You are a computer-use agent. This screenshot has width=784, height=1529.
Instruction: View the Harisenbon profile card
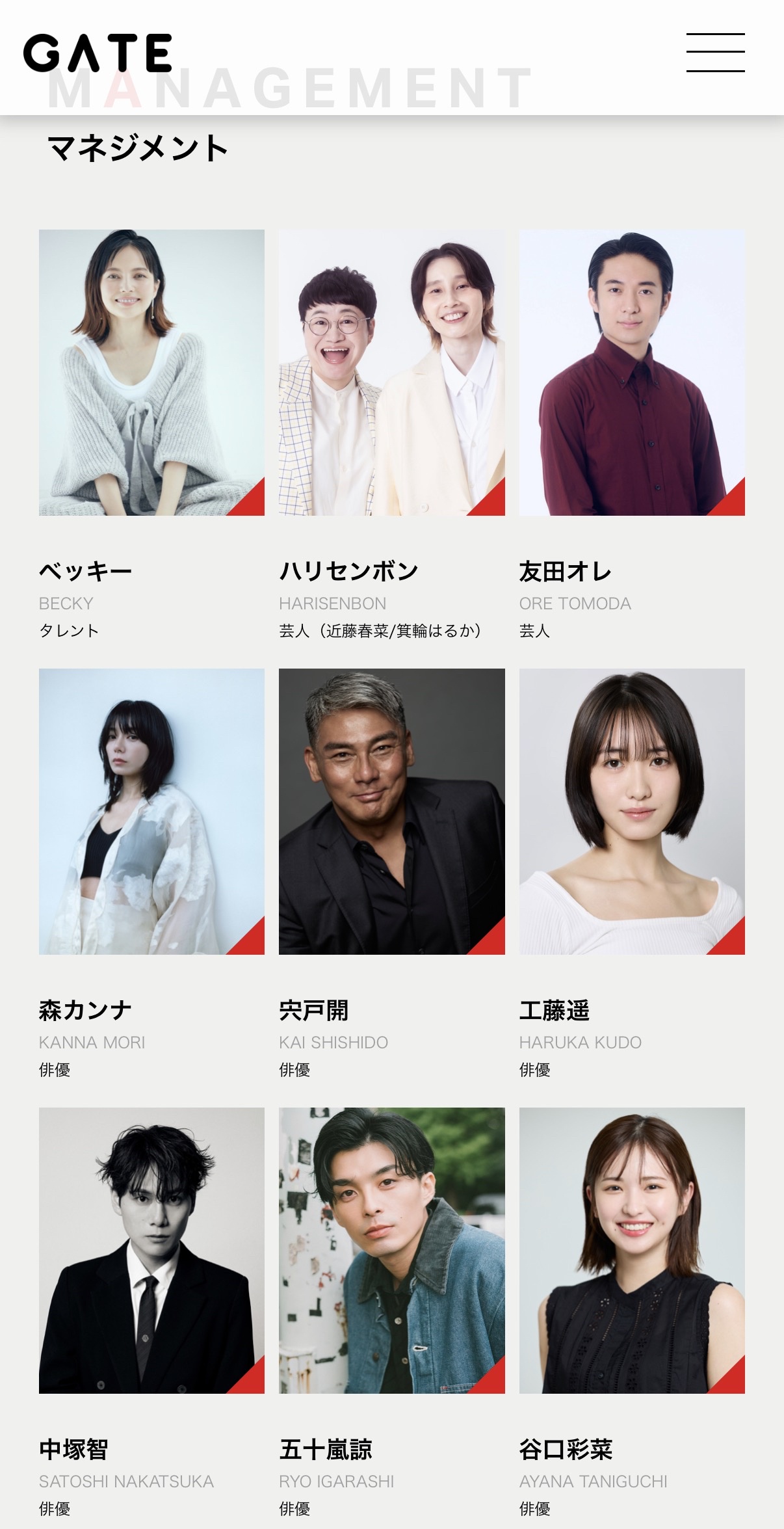(x=391, y=372)
